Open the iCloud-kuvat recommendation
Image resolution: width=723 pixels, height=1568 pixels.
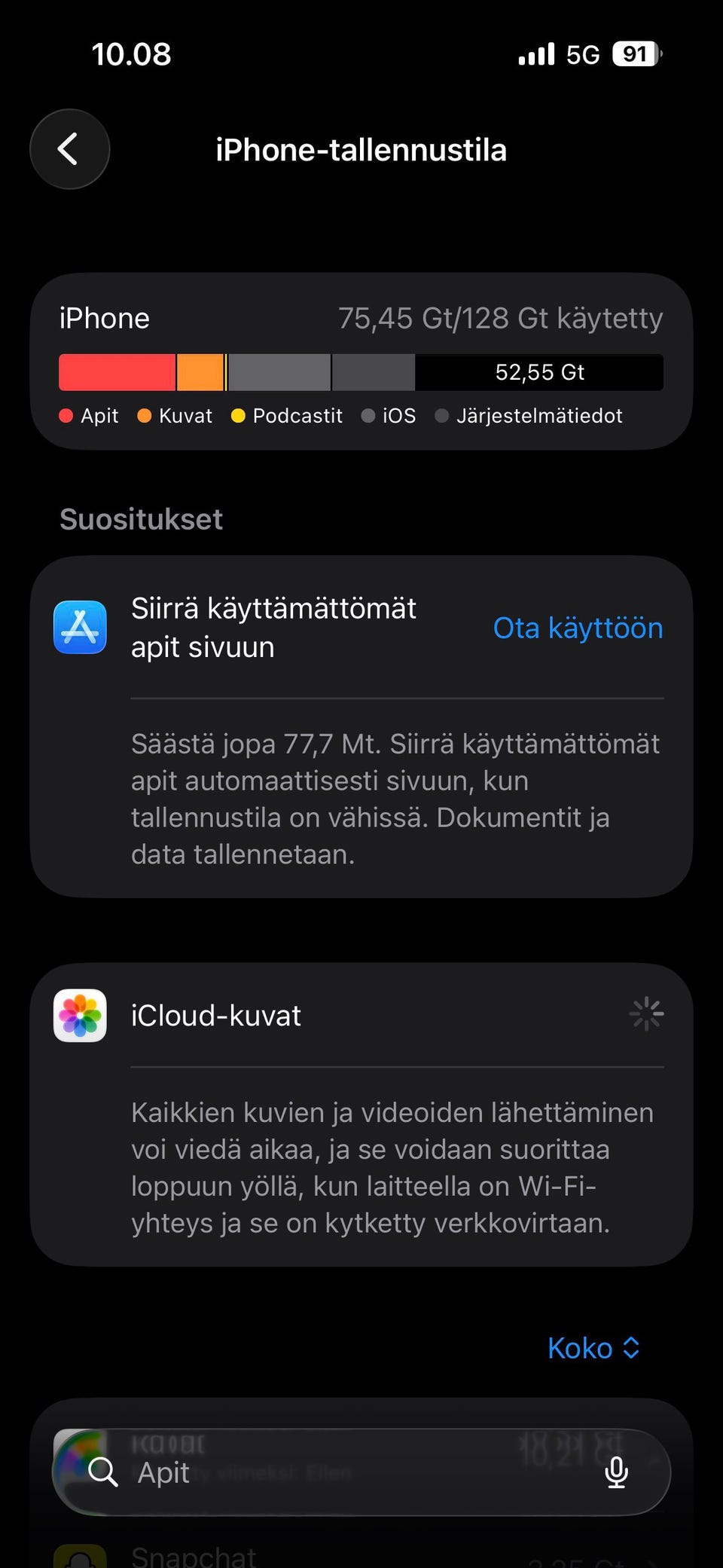[x=361, y=1015]
